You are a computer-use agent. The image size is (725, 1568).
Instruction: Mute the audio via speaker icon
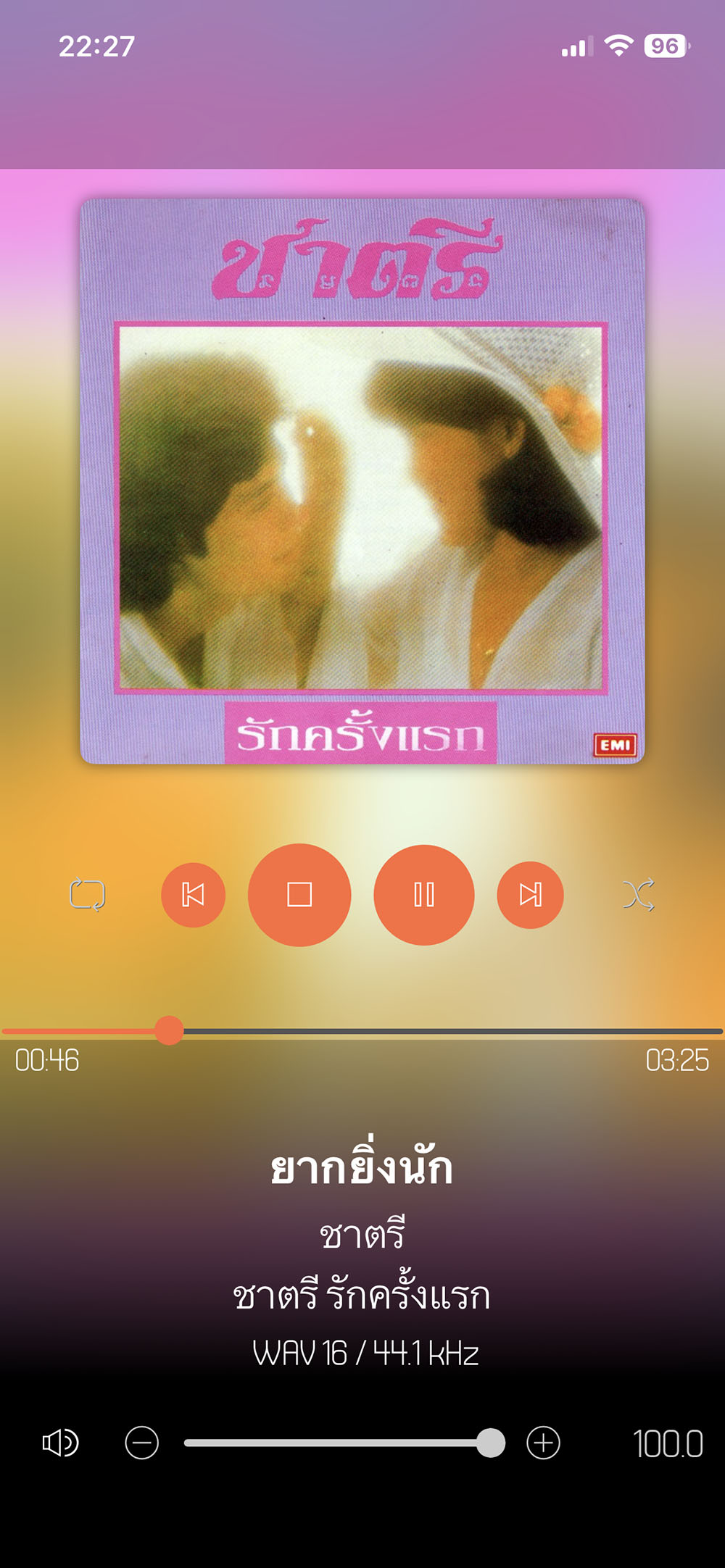click(x=60, y=1443)
